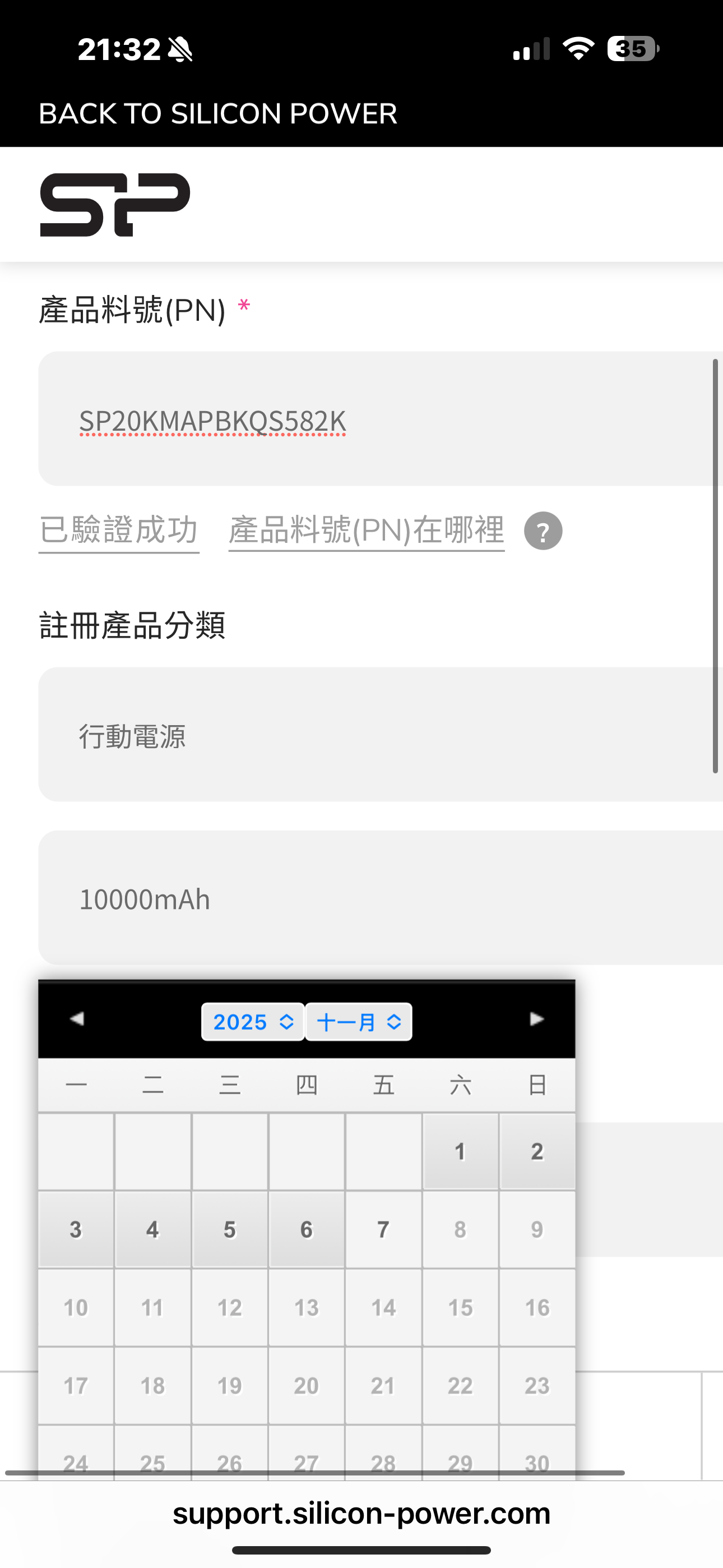Open the 行動電源 product category dropdown
Viewport: 723px width, 1568px height.
coord(377,735)
